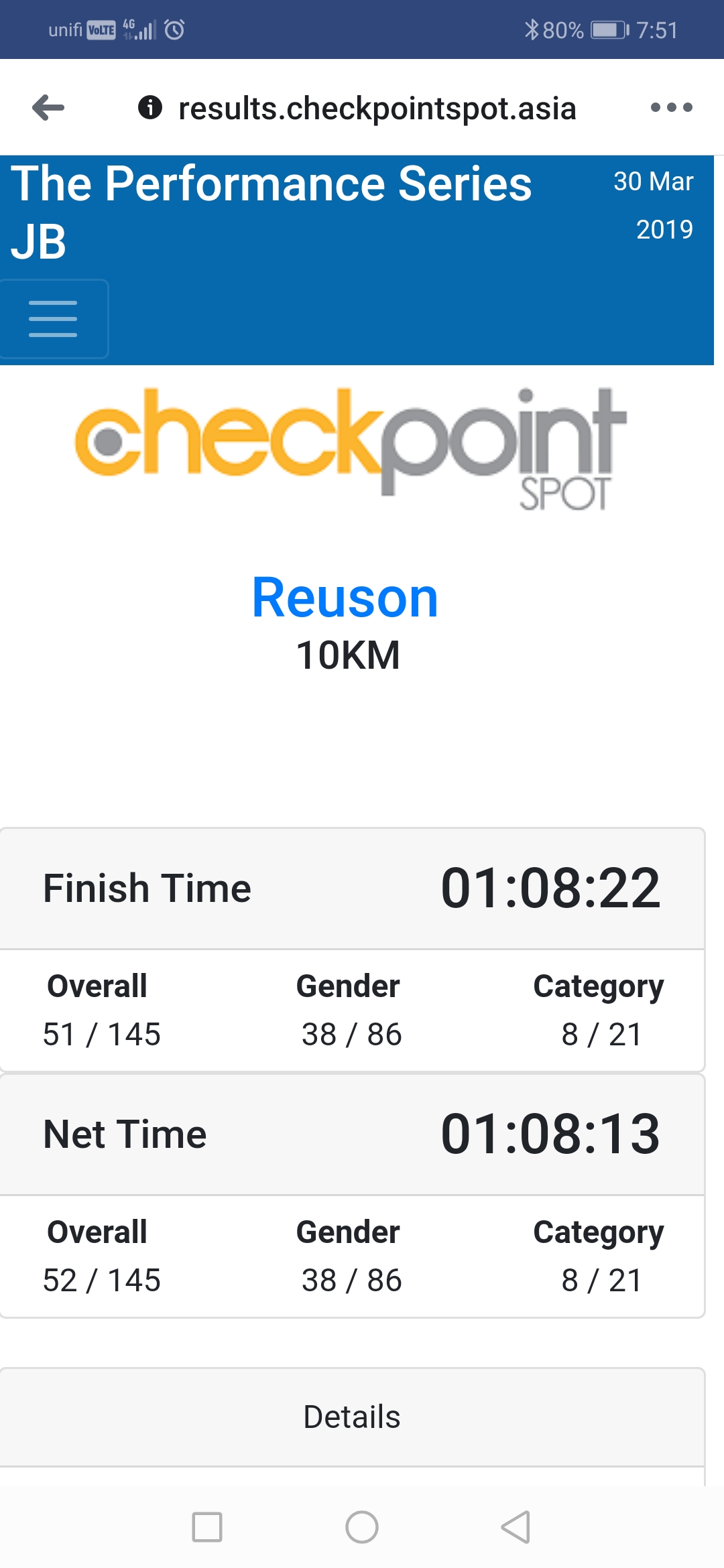View site info for results.checkpointspot.asia
This screenshot has width=724, height=1568.
pyautogui.click(x=150, y=107)
